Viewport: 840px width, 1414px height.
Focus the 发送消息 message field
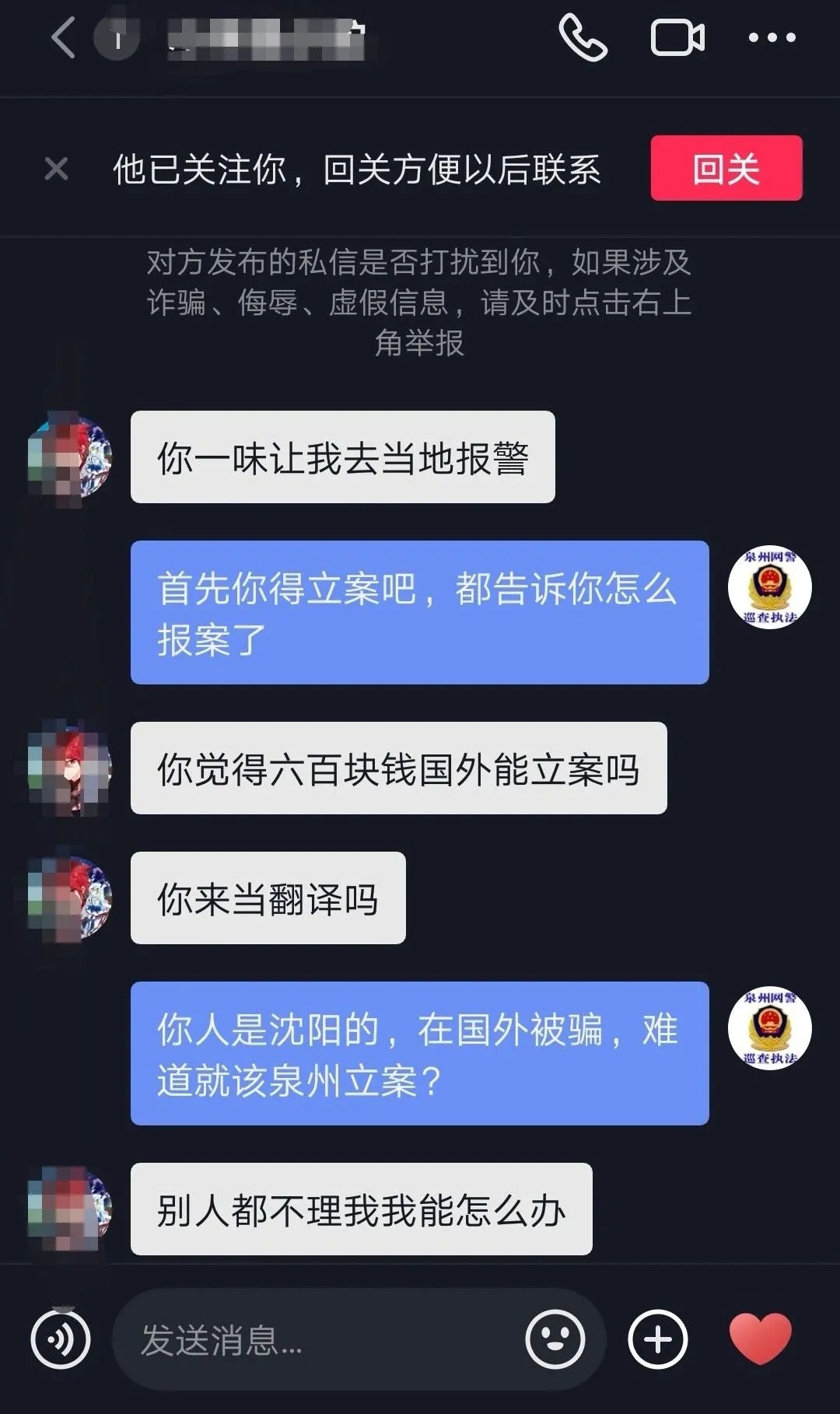coord(311,1339)
